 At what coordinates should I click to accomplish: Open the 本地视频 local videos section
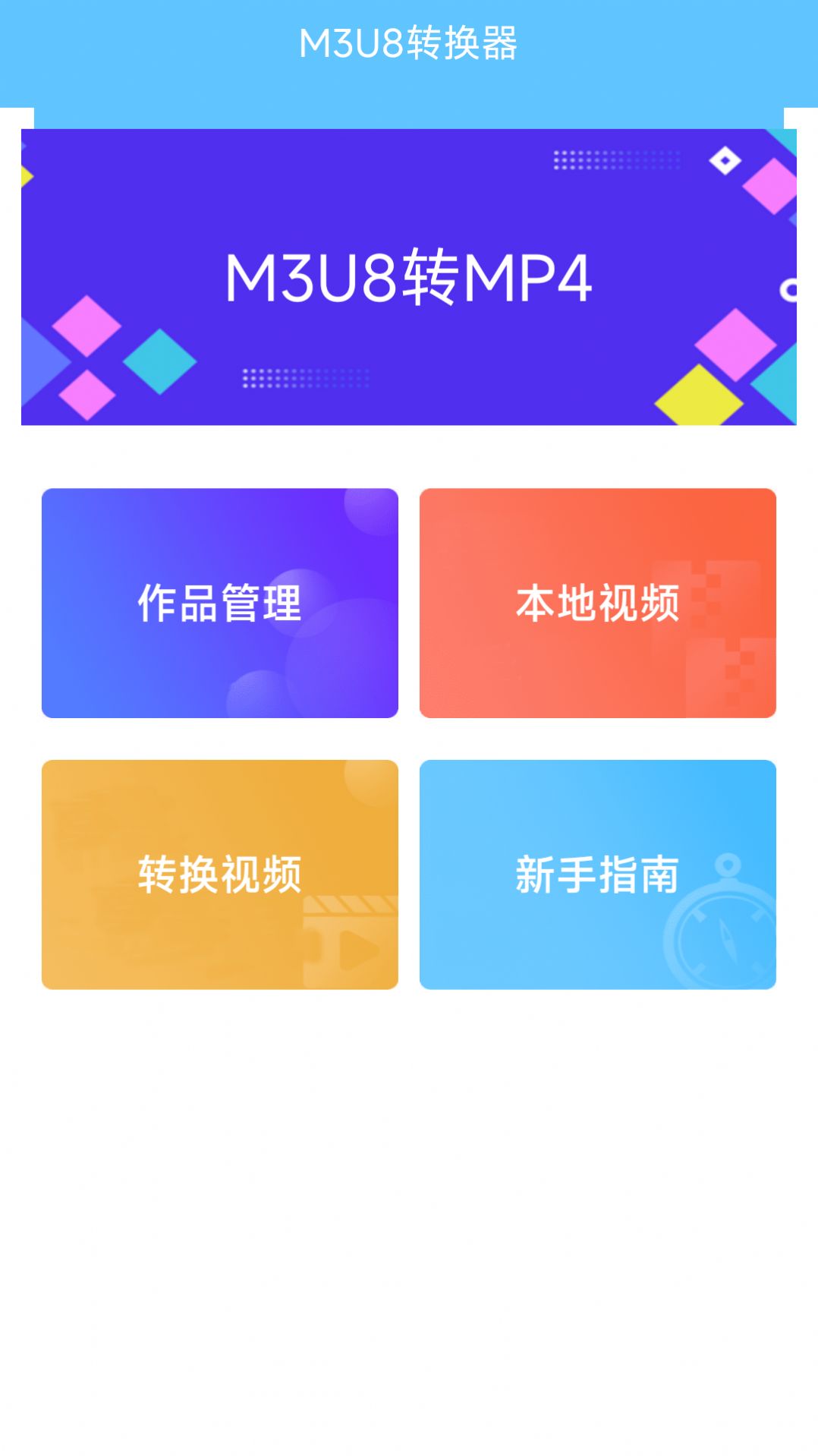(x=598, y=604)
